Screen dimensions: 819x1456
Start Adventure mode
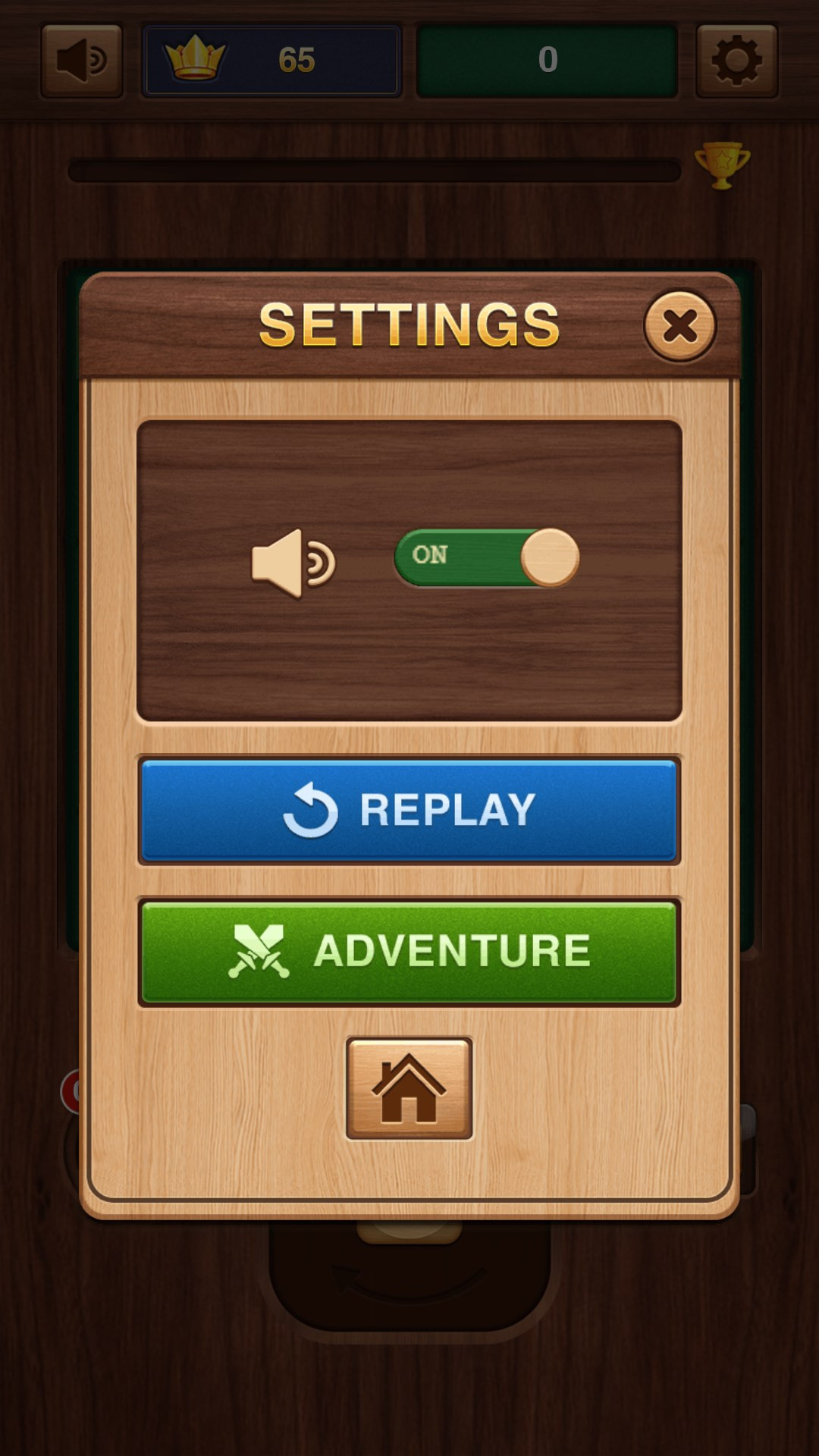click(x=409, y=952)
